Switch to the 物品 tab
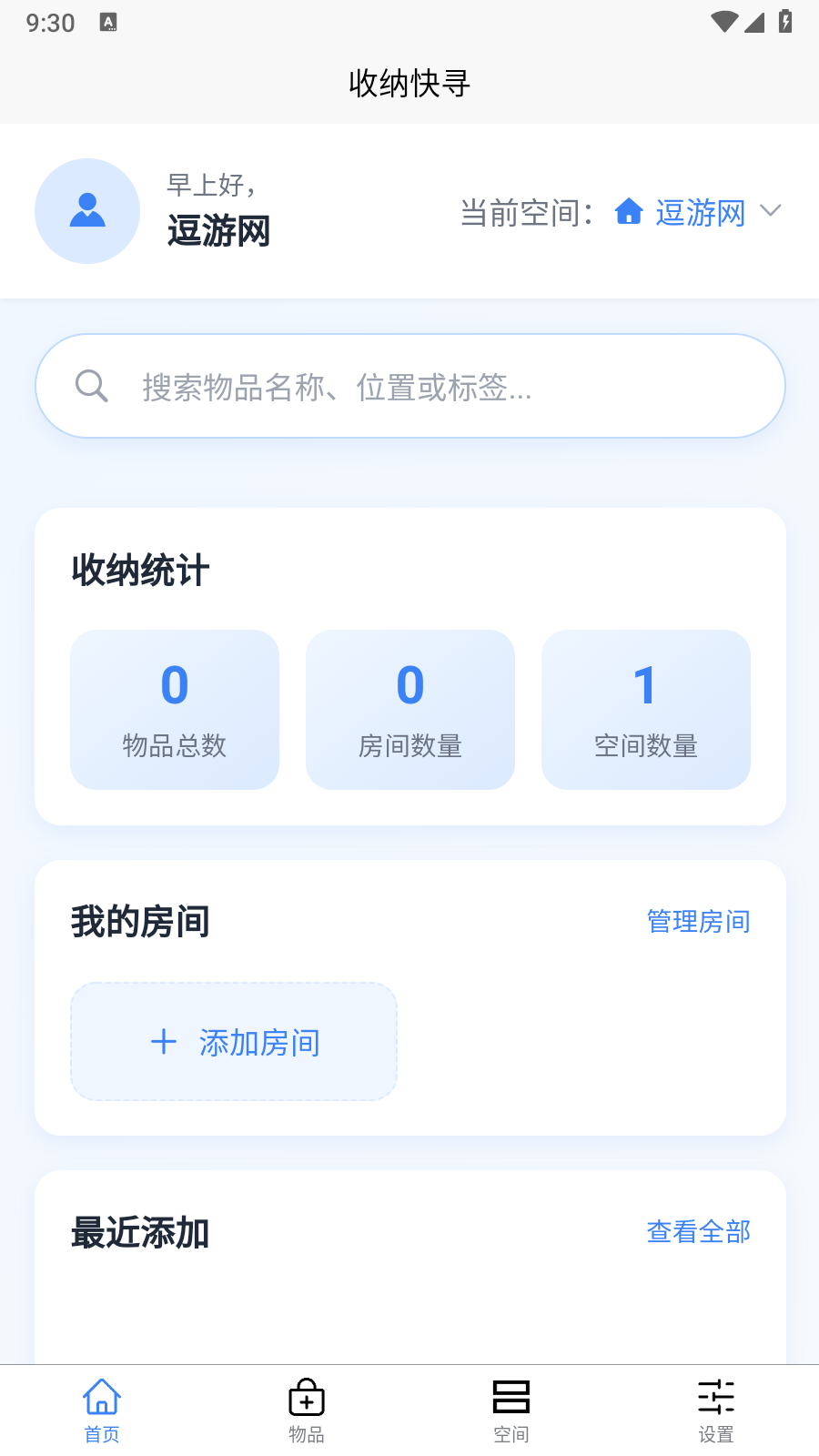Image resolution: width=819 pixels, height=1456 pixels. tap(306, 1409)
